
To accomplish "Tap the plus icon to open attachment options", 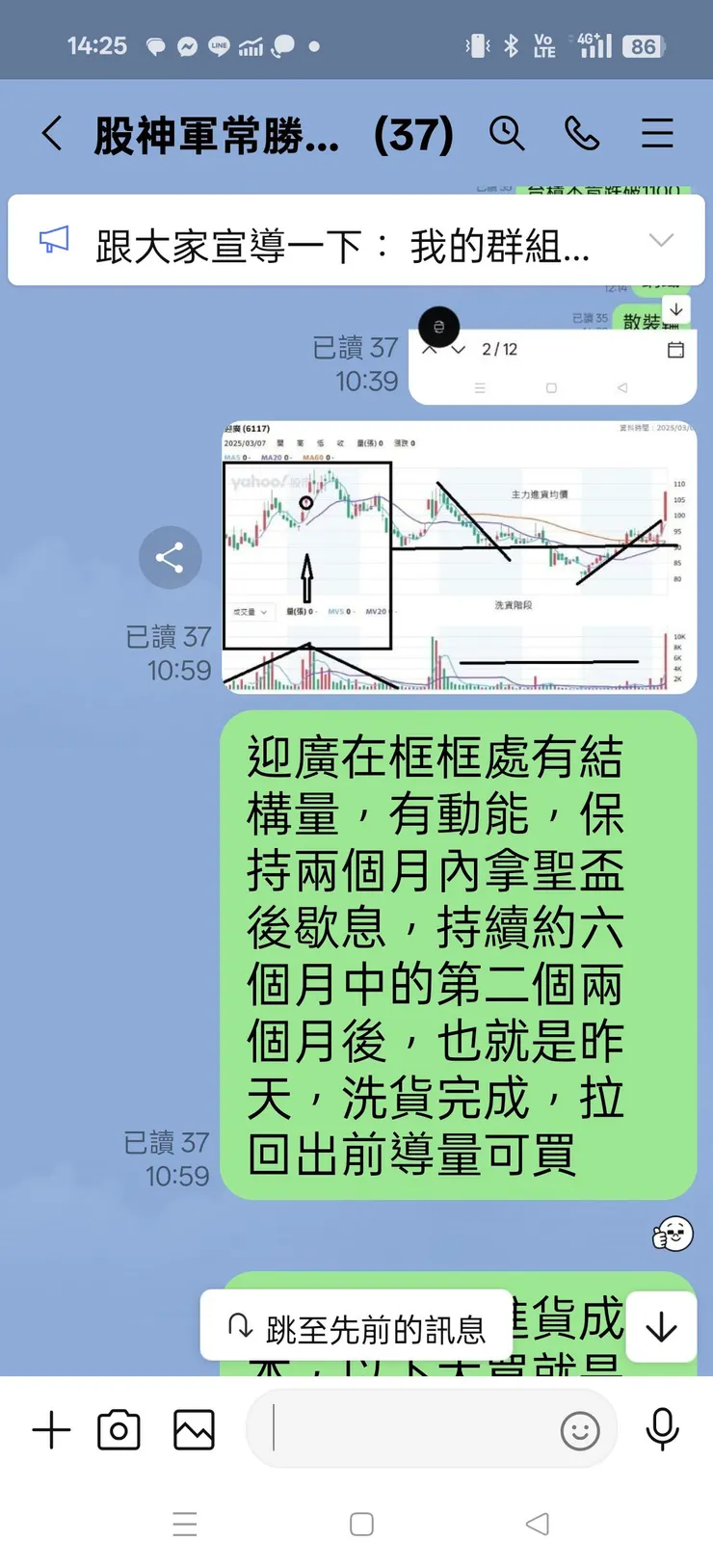I will tap(50, 1430).
